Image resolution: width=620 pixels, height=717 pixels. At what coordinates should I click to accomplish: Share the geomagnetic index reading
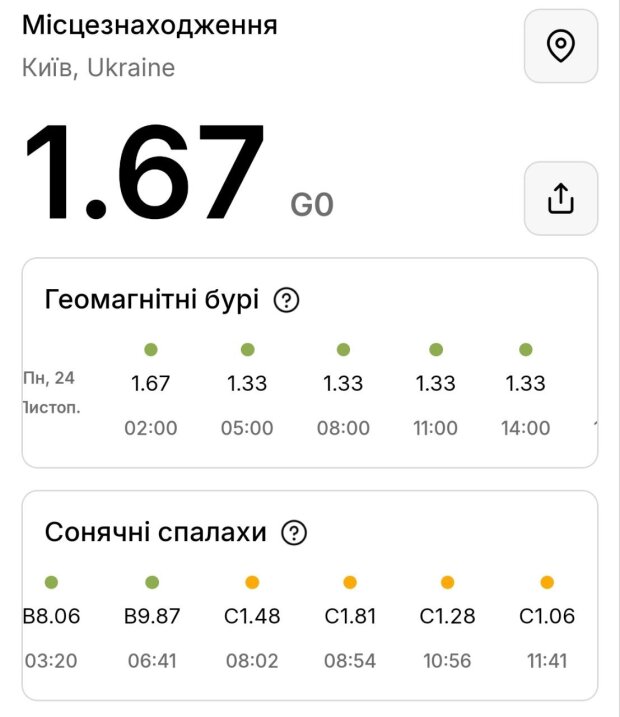click(561, 198)
